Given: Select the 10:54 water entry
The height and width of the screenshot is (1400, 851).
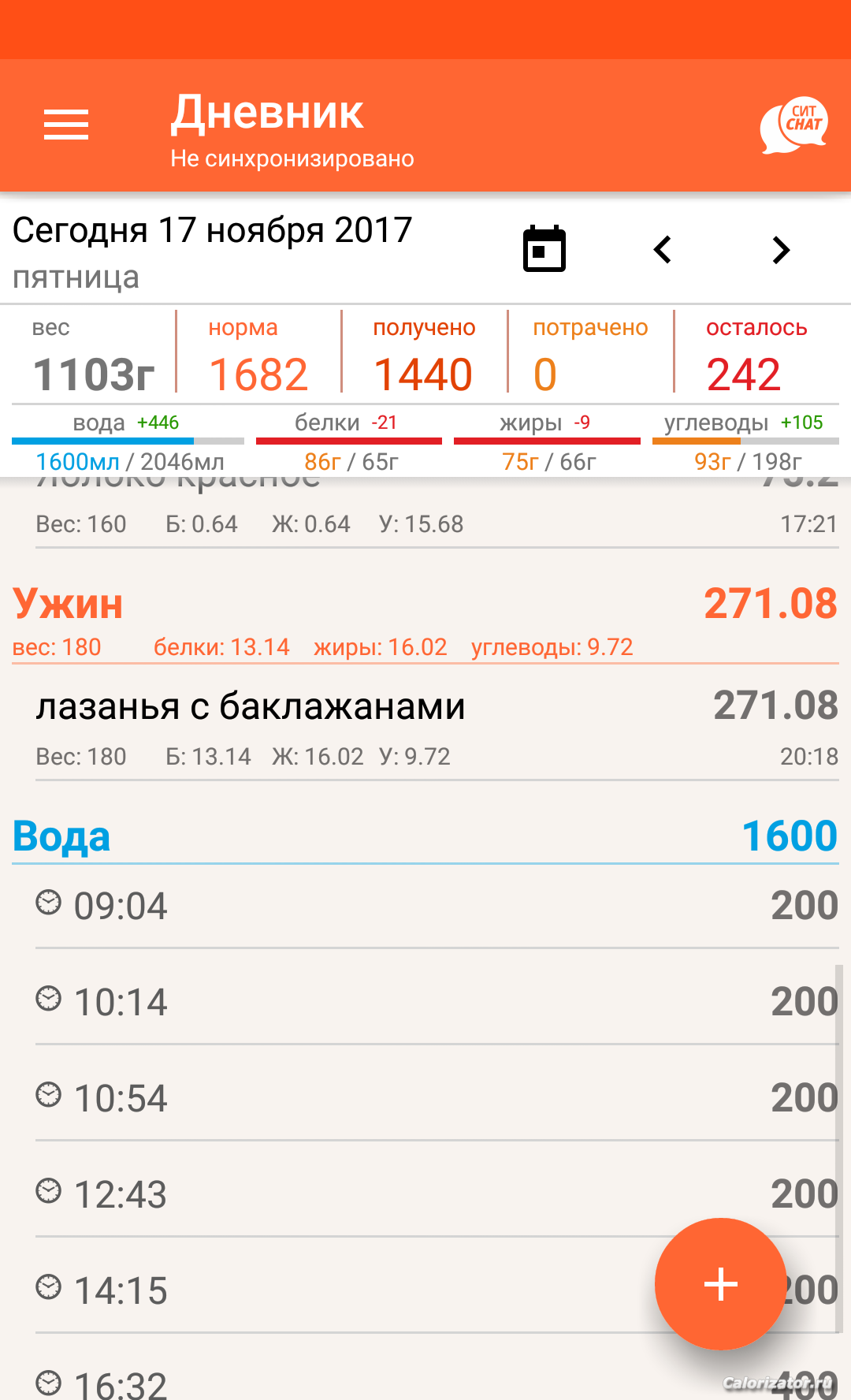Looking at the screenshot, I should tap(437, 1098).
